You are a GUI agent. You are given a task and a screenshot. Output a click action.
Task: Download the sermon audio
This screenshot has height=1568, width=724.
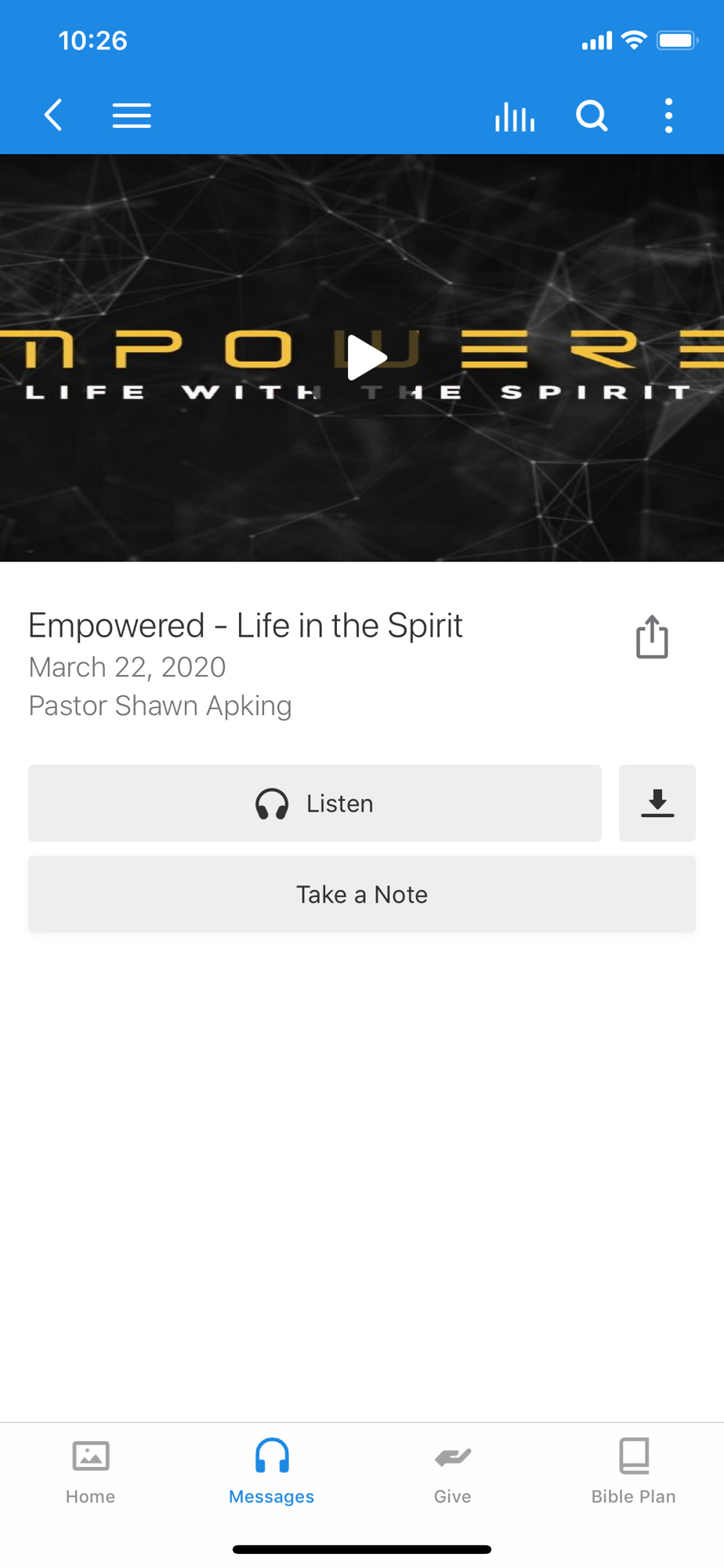[657, 804]
